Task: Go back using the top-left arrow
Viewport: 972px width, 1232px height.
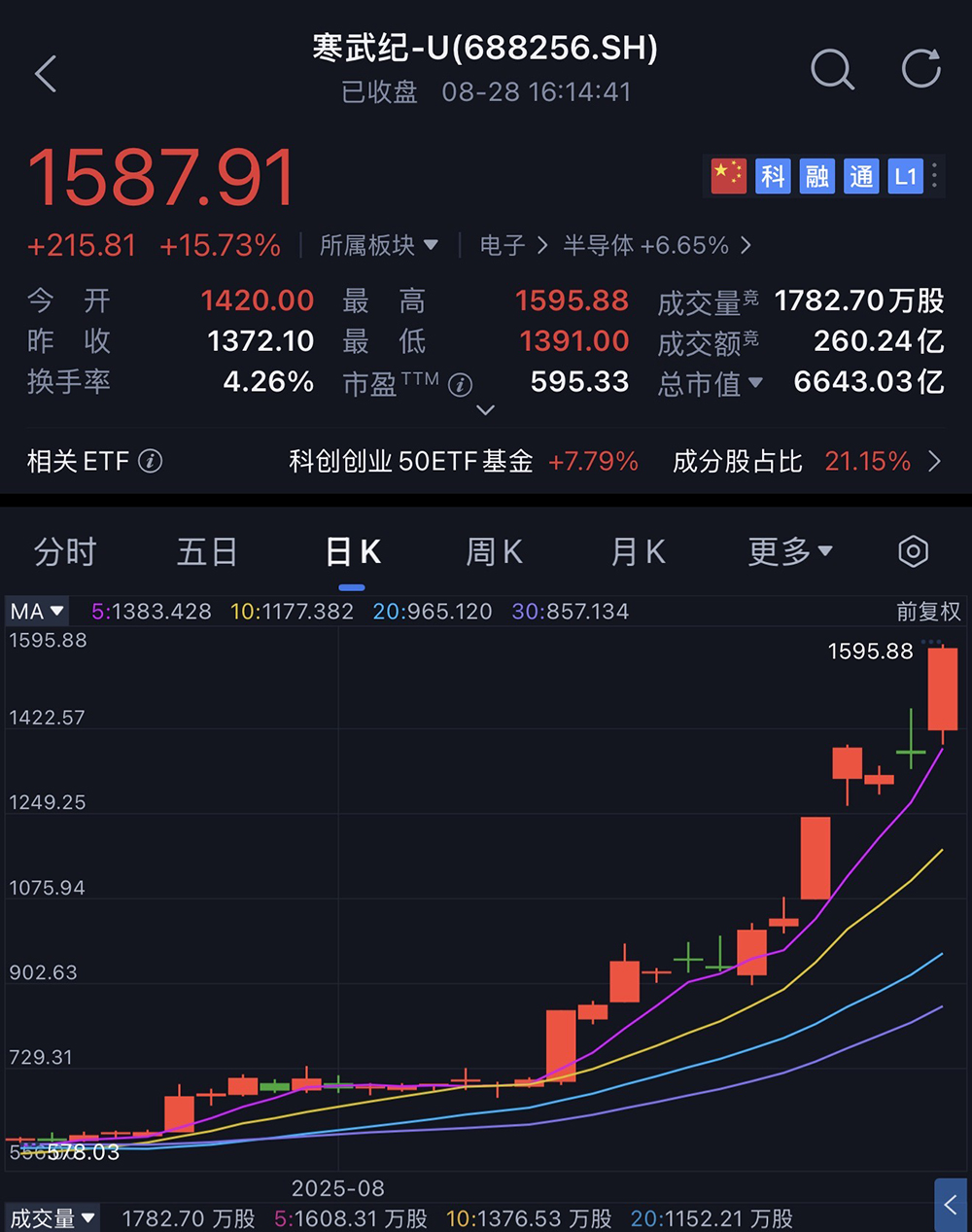Action: click(x=46, y=74)
